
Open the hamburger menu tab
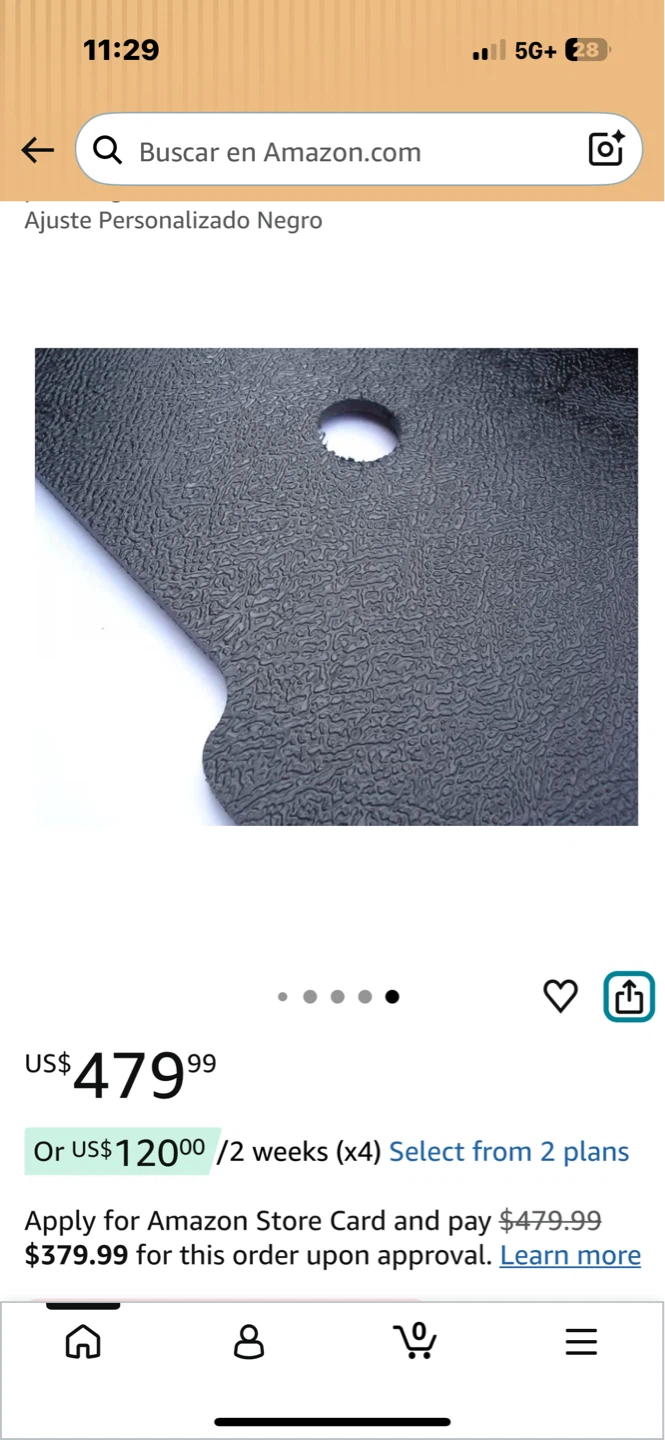click(581, 1341)
